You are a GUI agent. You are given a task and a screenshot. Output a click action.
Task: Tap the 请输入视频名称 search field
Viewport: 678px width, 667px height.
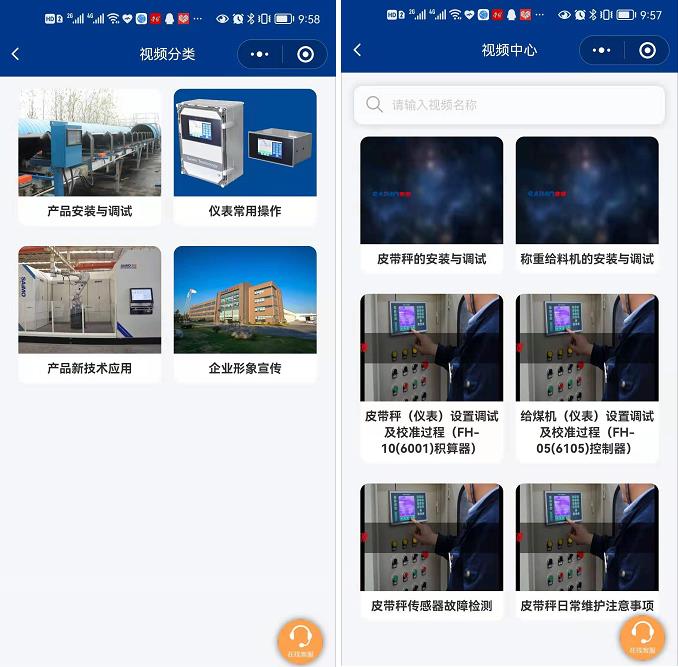pyautogui.click(x=509, y=104)
